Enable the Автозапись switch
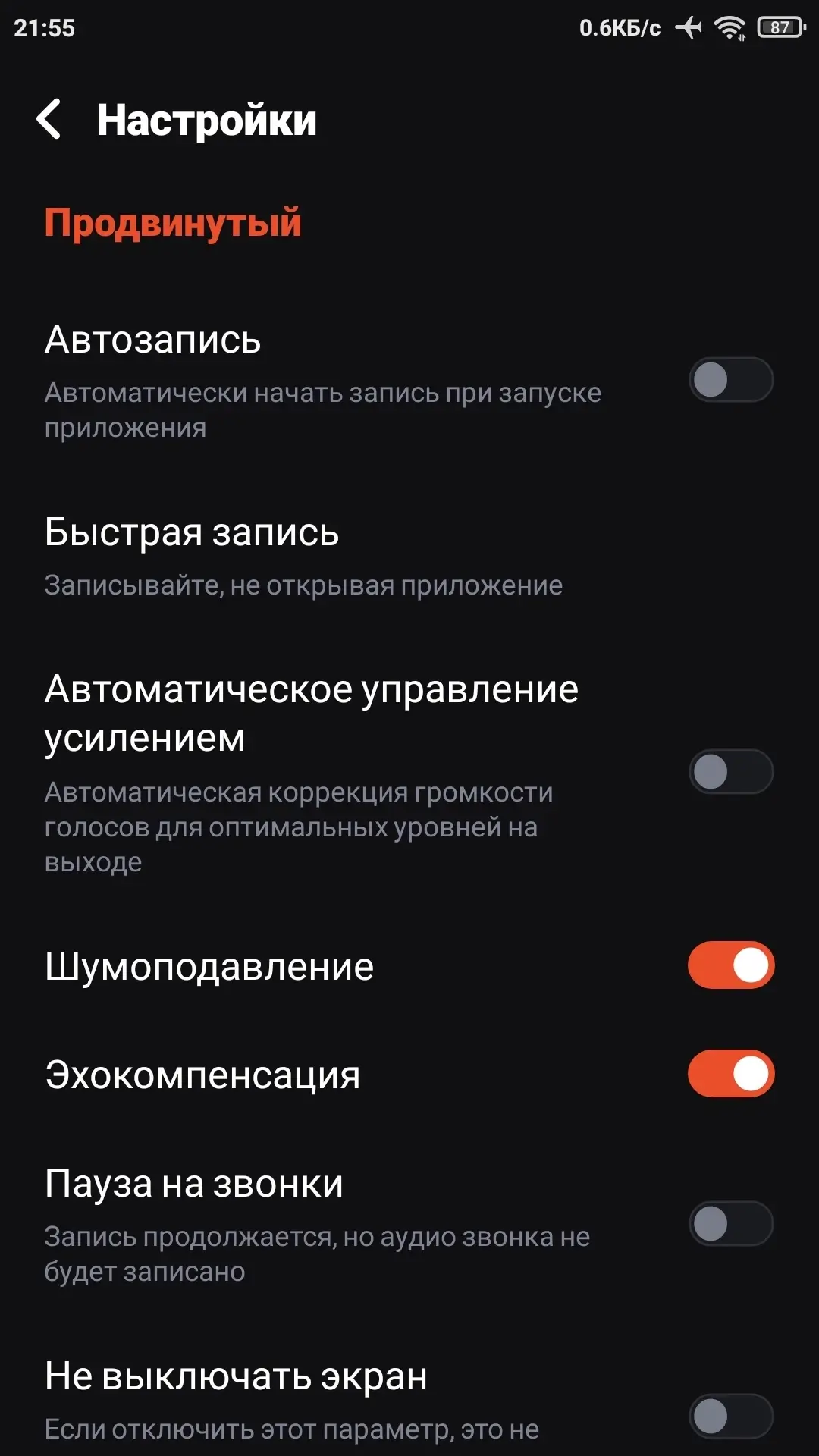This screenshot has height=1456, width=819. 730,380
